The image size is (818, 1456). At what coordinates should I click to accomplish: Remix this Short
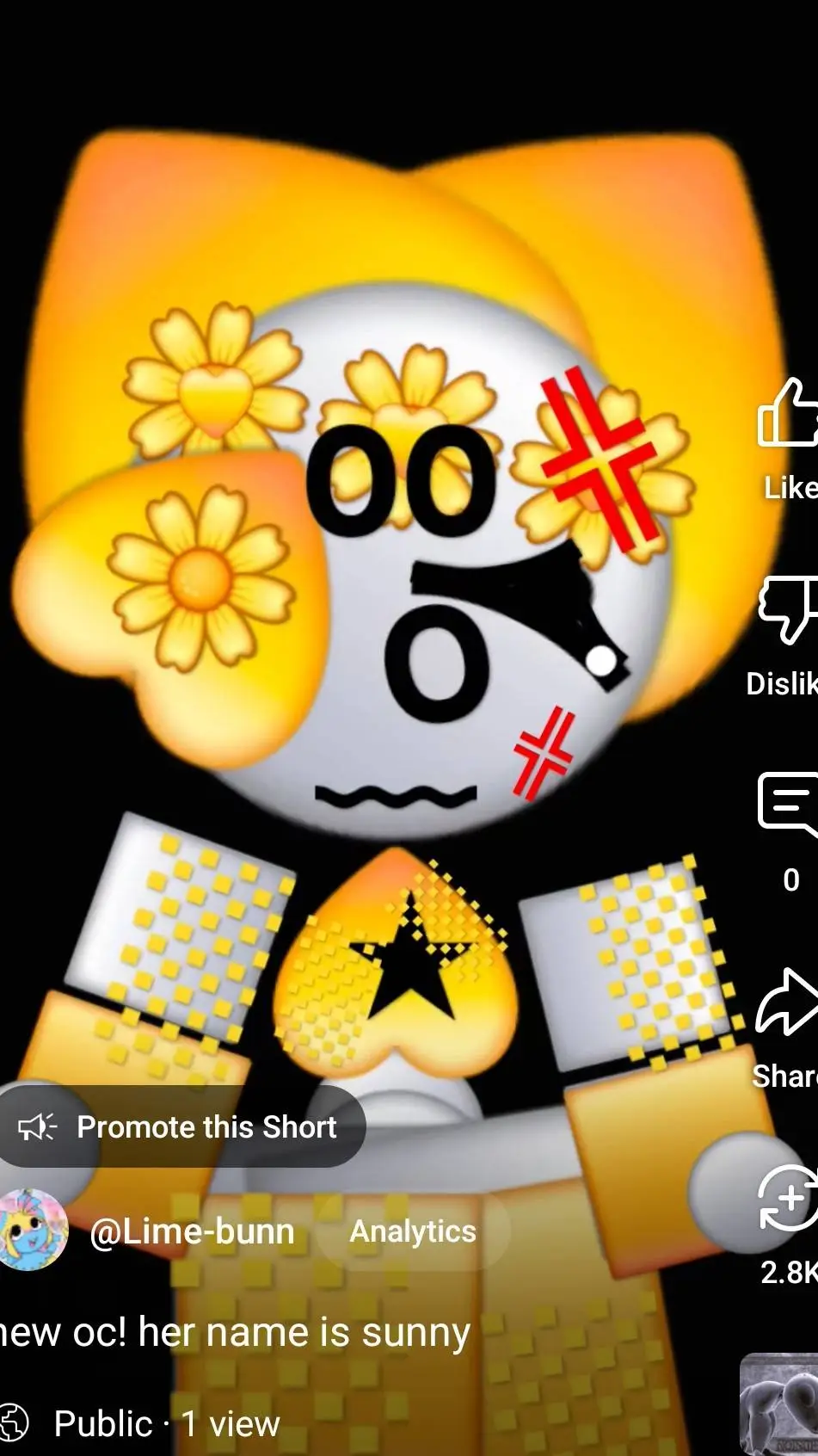pyautogui.click(x=788, y=1199)
